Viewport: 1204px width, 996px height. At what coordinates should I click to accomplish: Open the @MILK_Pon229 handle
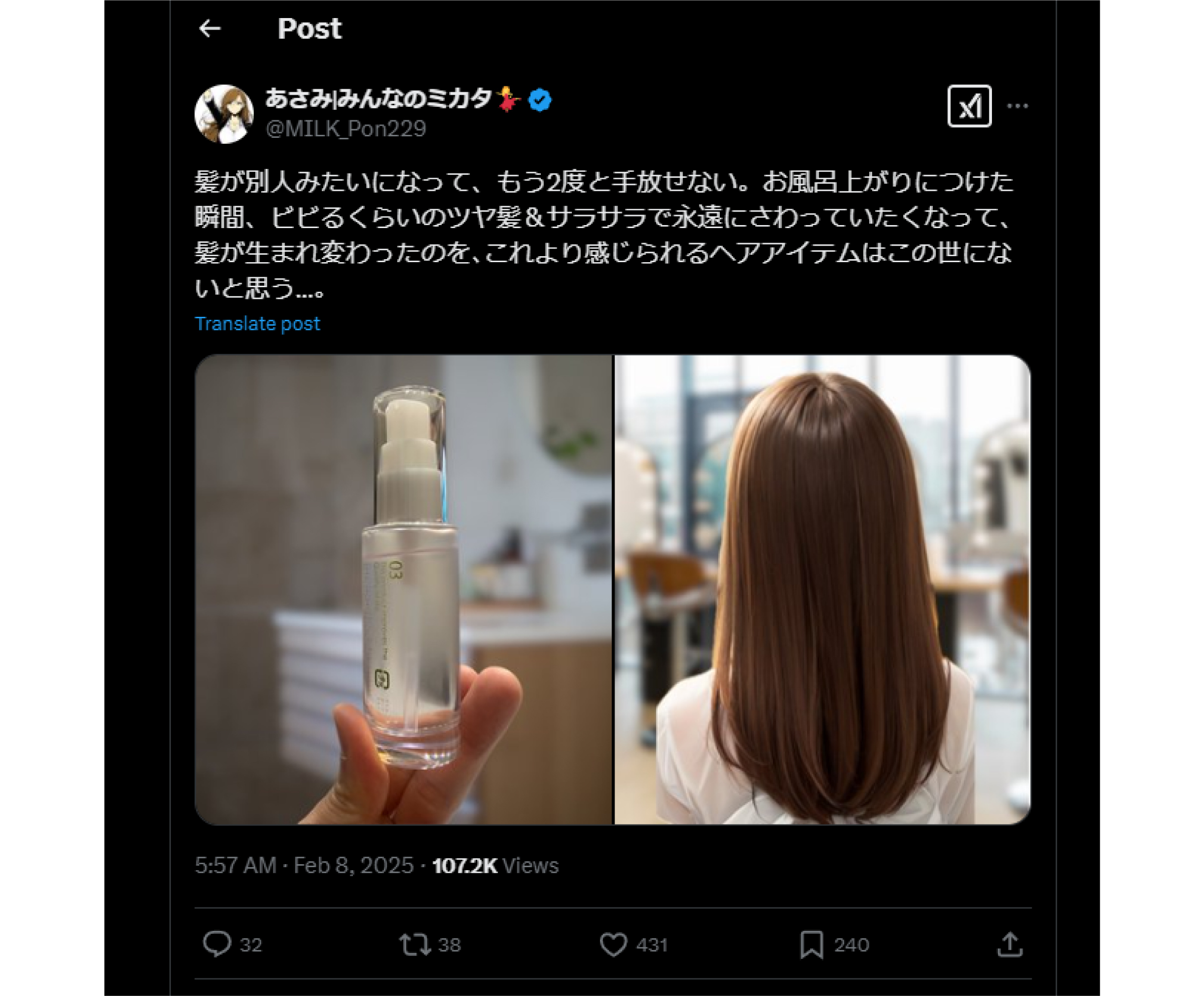[x=346, y=129]
